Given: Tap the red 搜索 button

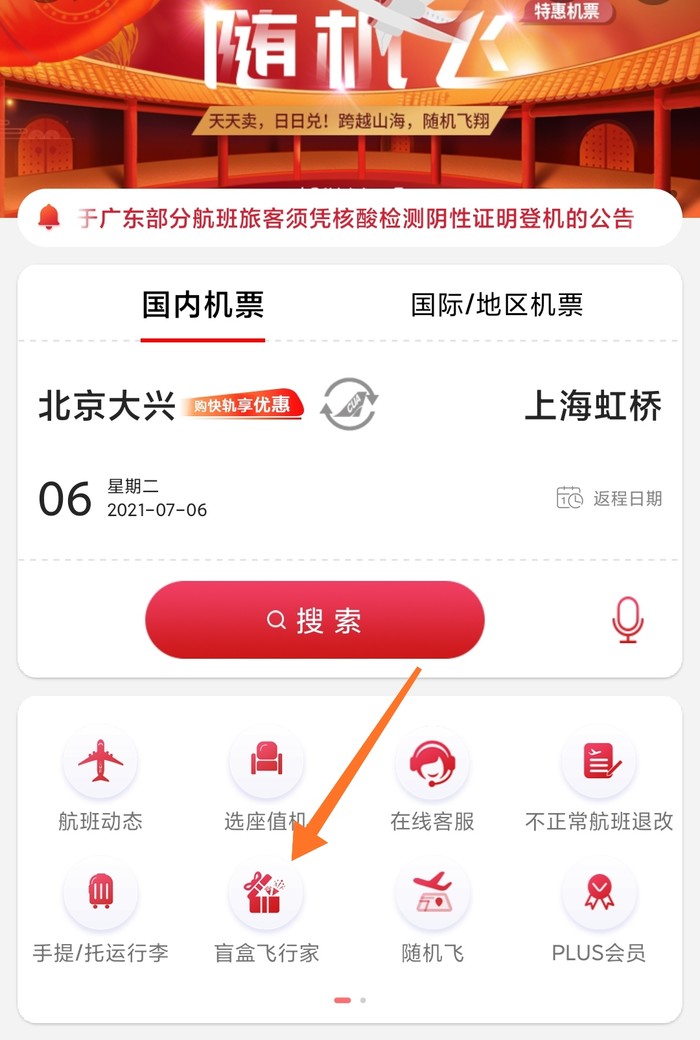Looking at the screenshot, I should [x=315, y=620].
